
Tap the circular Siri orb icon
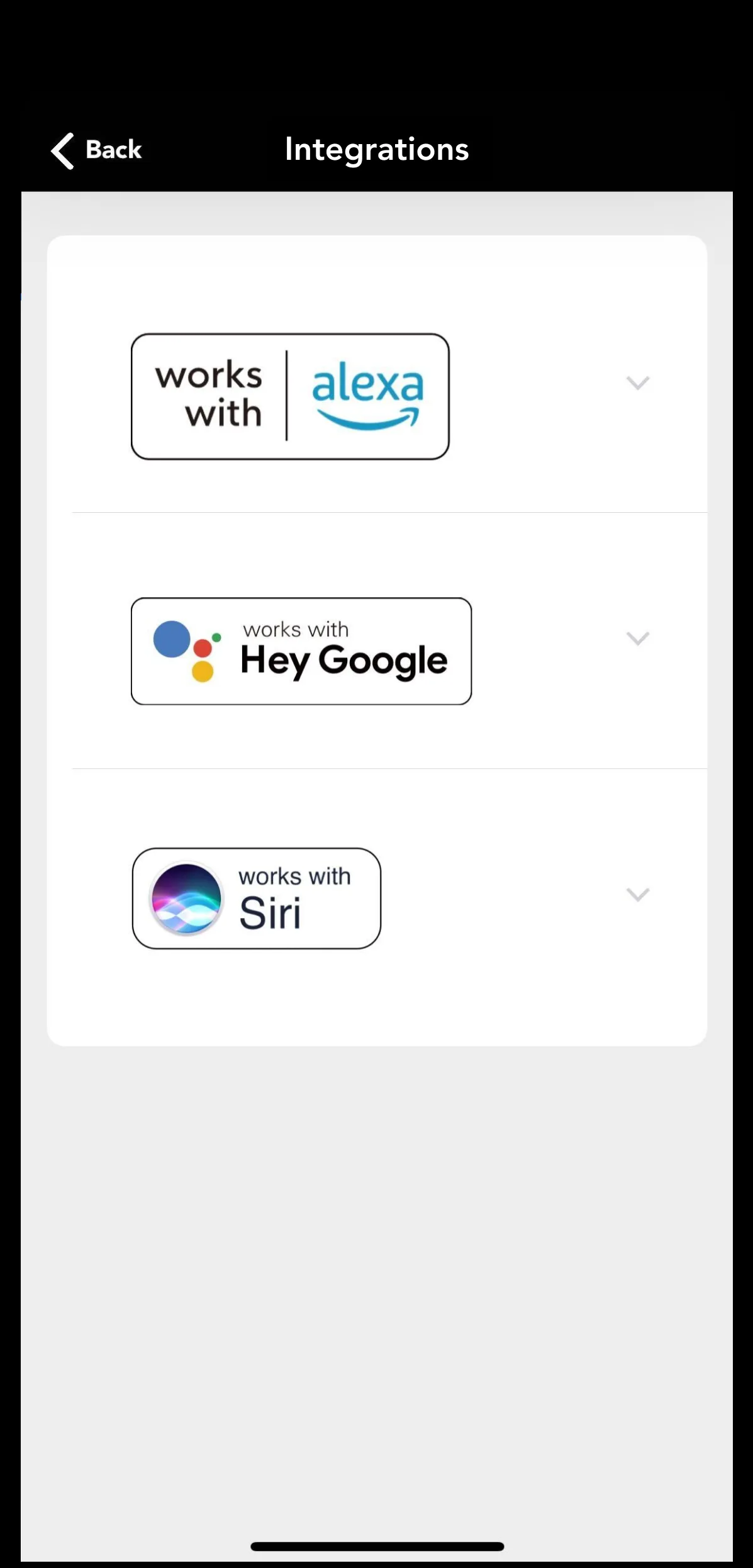[186, 898]
